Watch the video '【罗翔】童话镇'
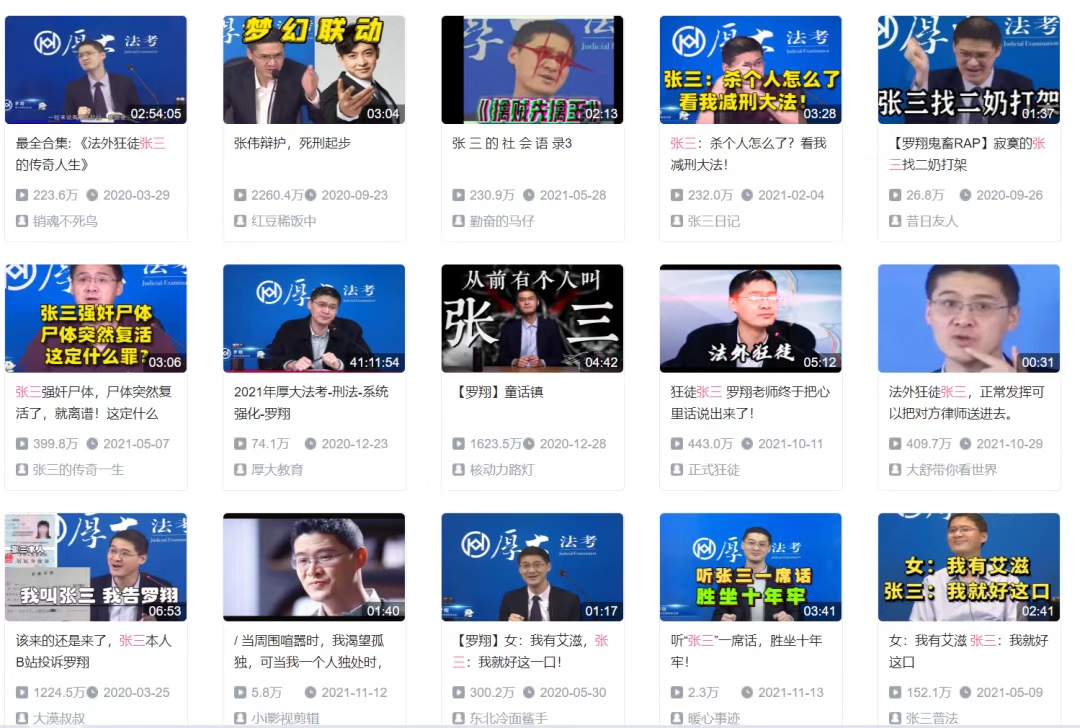 coord(531,318)
